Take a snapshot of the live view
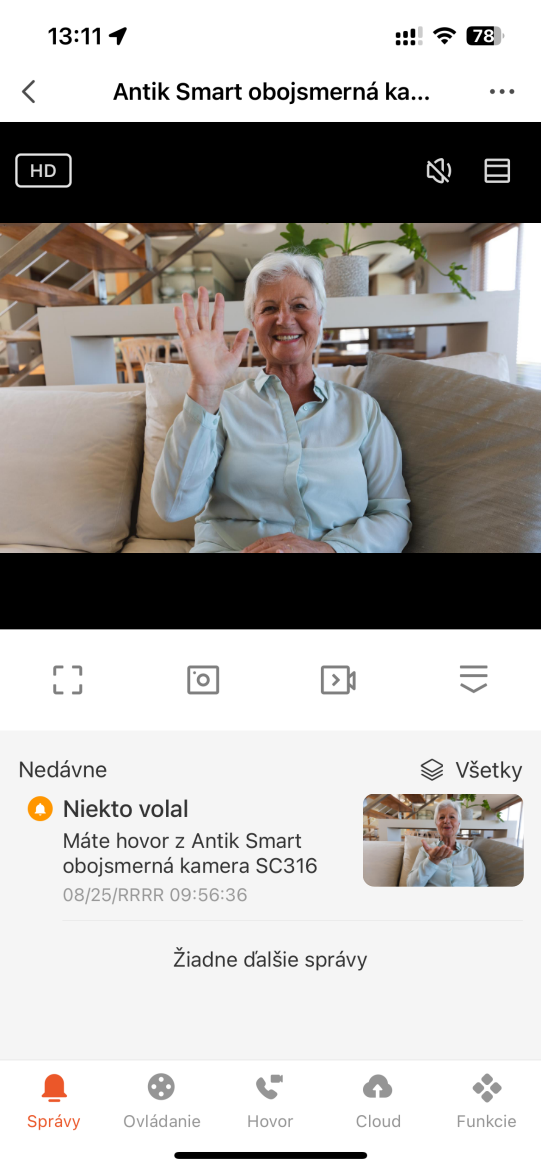The image size is (541, 1170). tap(203, 680)
